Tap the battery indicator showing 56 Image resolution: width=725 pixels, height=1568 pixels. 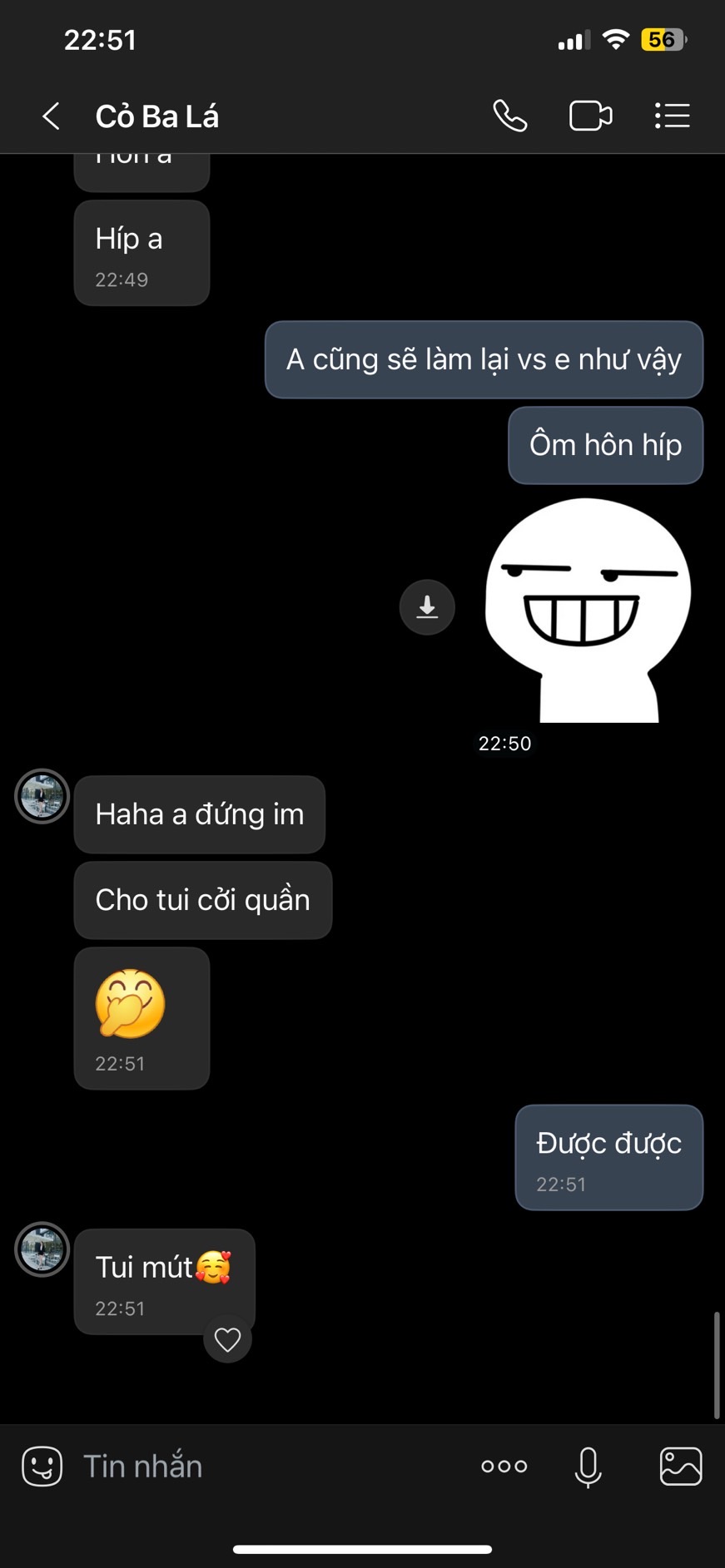[662, 38]
